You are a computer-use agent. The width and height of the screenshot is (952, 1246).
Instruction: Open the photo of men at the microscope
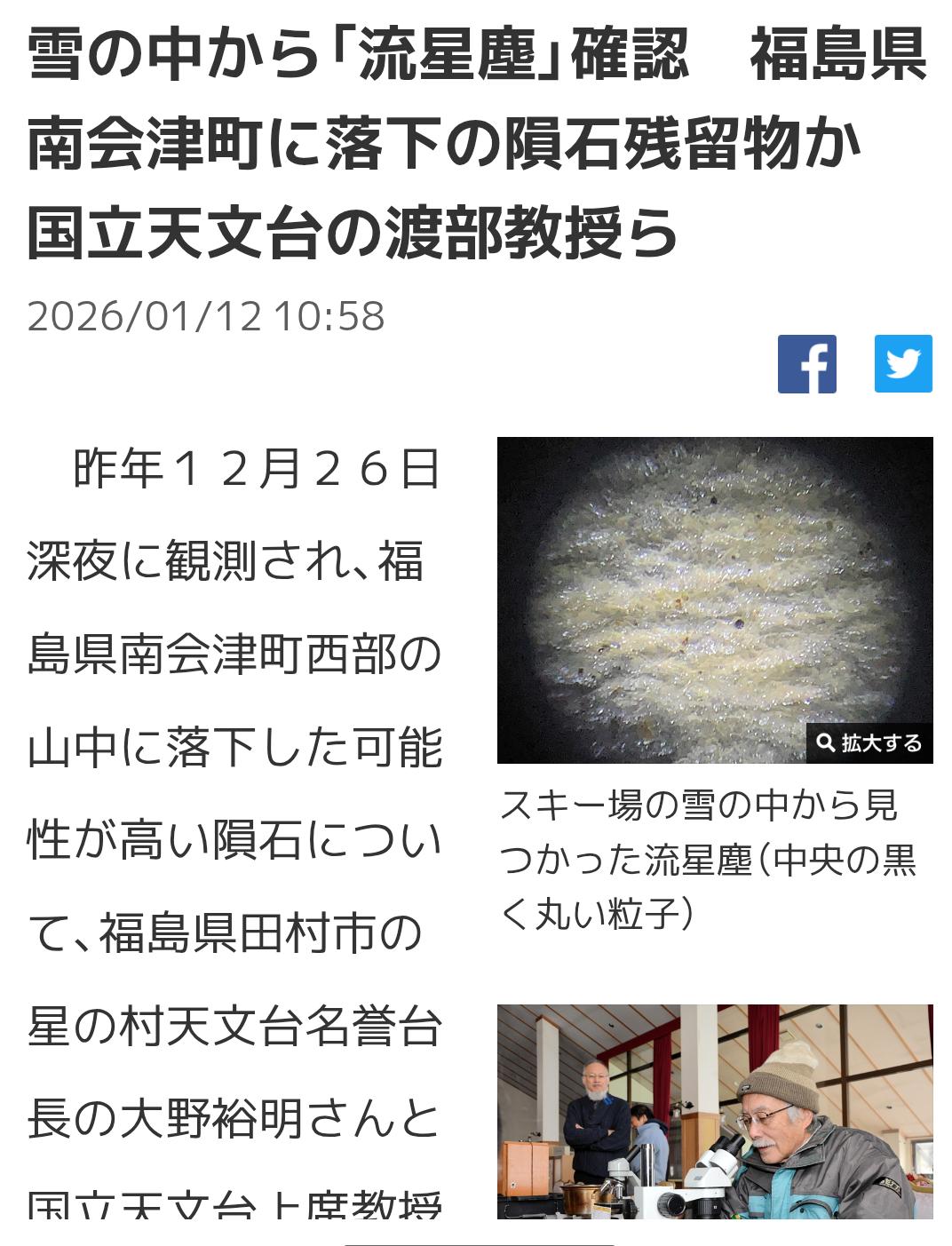(714, 1110)
